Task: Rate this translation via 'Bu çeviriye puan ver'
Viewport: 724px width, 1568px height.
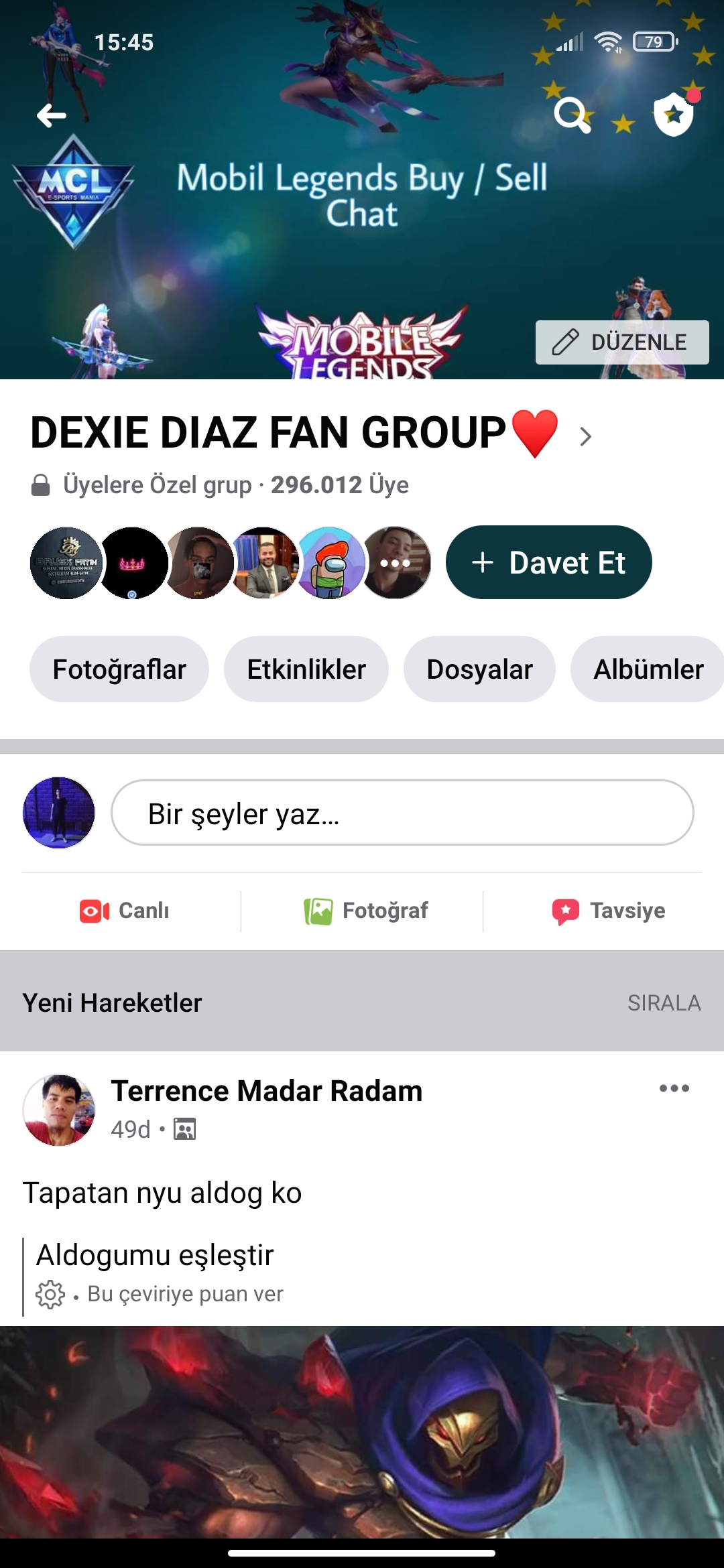Action: [x=185, y=1294]
